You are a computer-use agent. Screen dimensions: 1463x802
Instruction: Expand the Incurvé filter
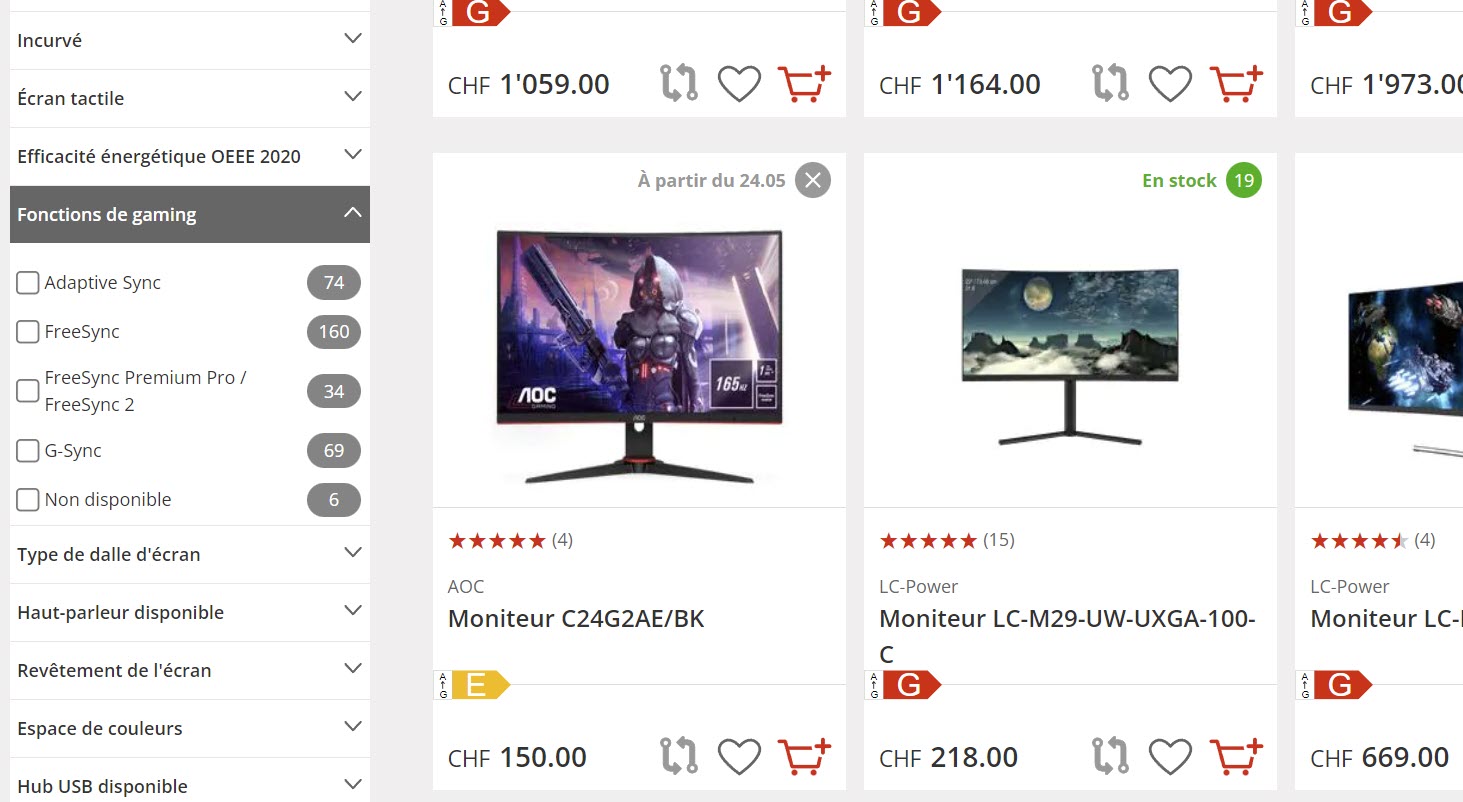coord(189,40)
